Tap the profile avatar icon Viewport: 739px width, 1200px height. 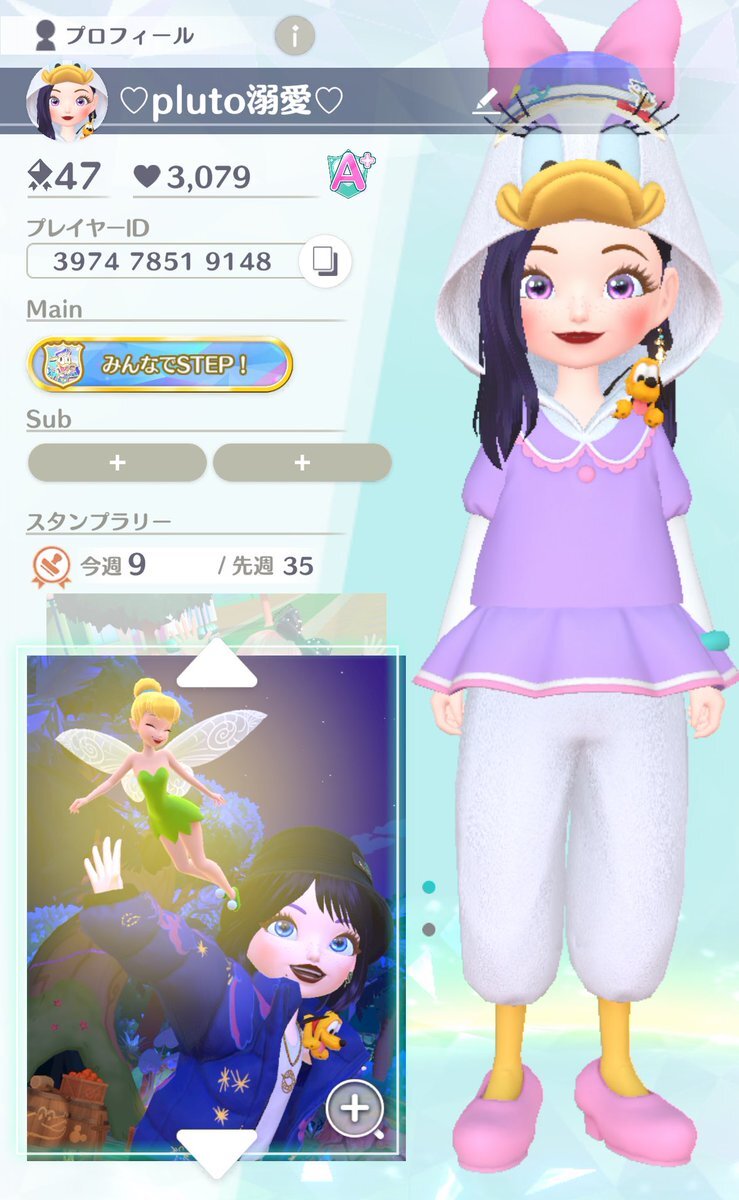tap(66, 102)
